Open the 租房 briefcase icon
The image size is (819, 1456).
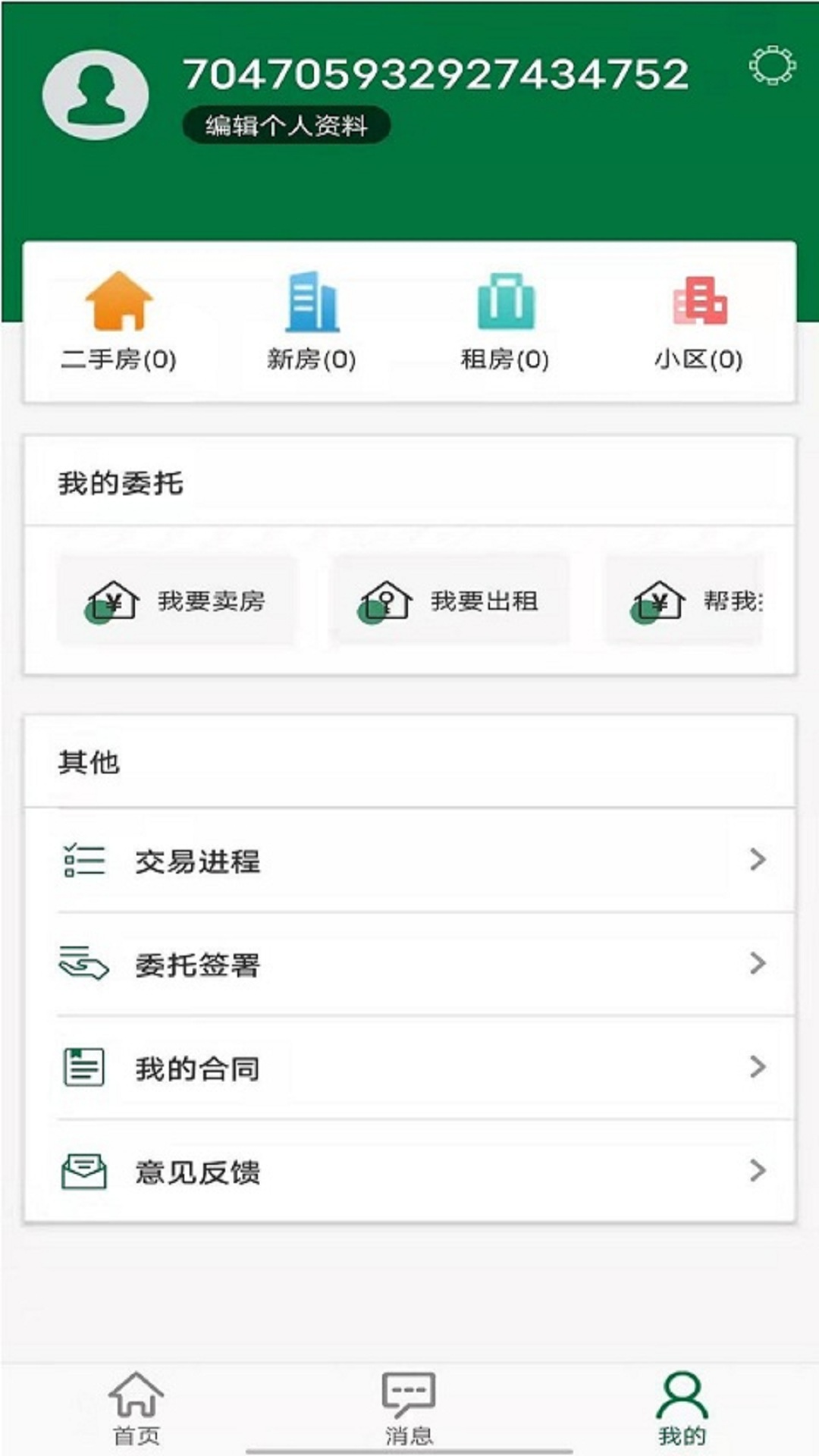[x=507, y=301]
